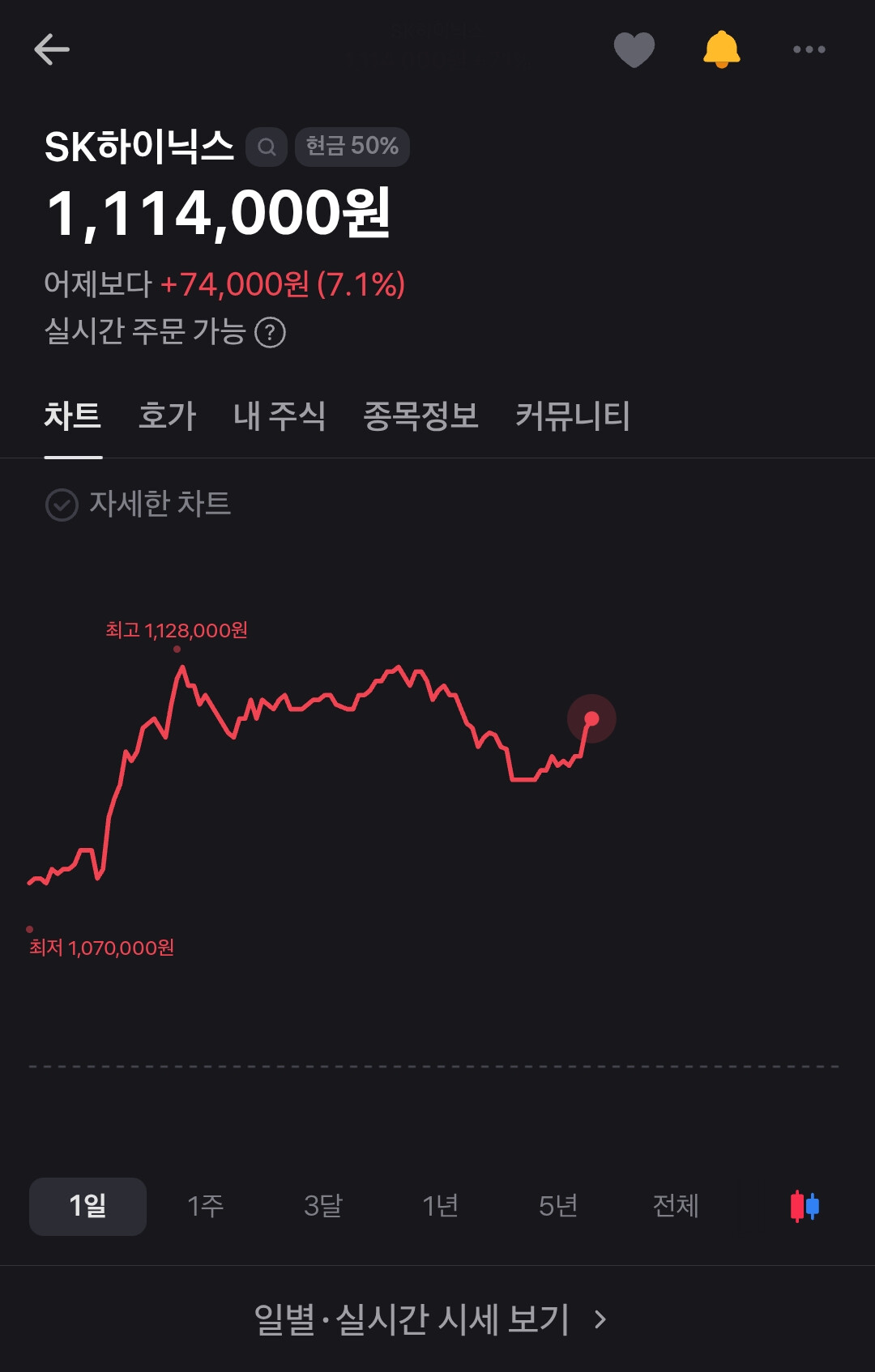Image resolution: width=875 pixels, height=1372 pixels.
Task: Select the 1년 chart range
Action: coord(440,1206)
